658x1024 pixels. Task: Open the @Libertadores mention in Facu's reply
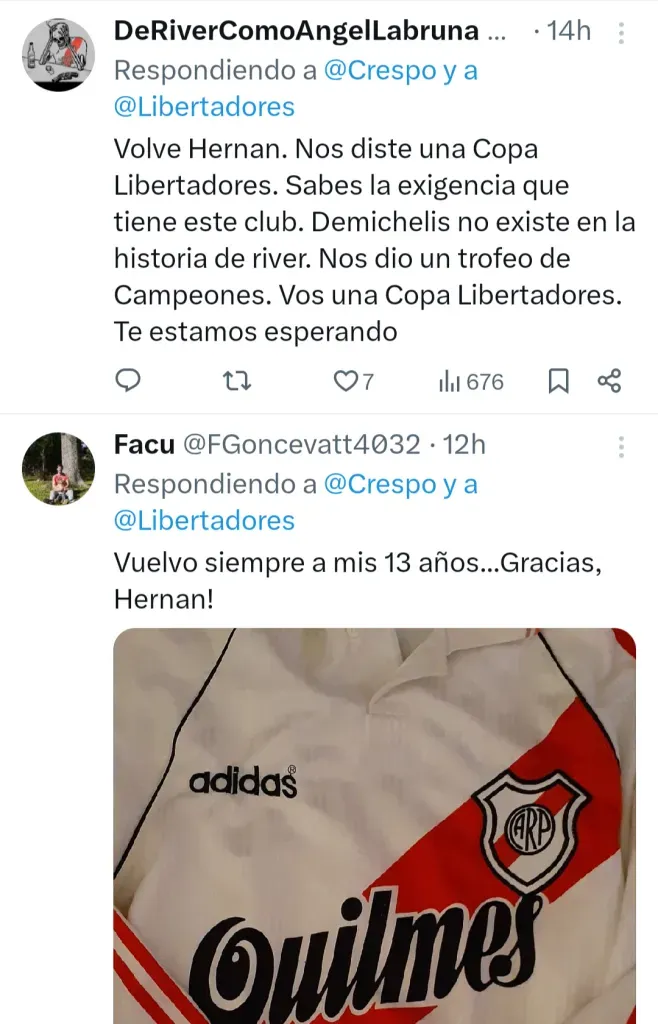point(204,520)
